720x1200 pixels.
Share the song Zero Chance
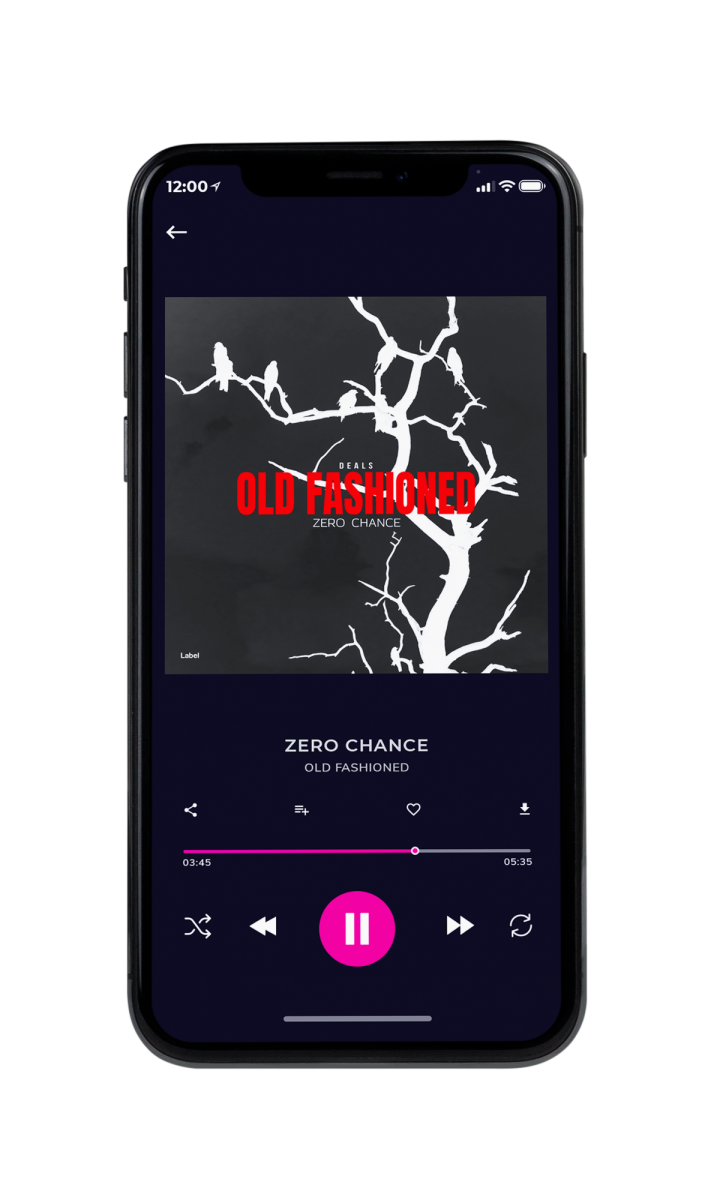coord(191,810)
